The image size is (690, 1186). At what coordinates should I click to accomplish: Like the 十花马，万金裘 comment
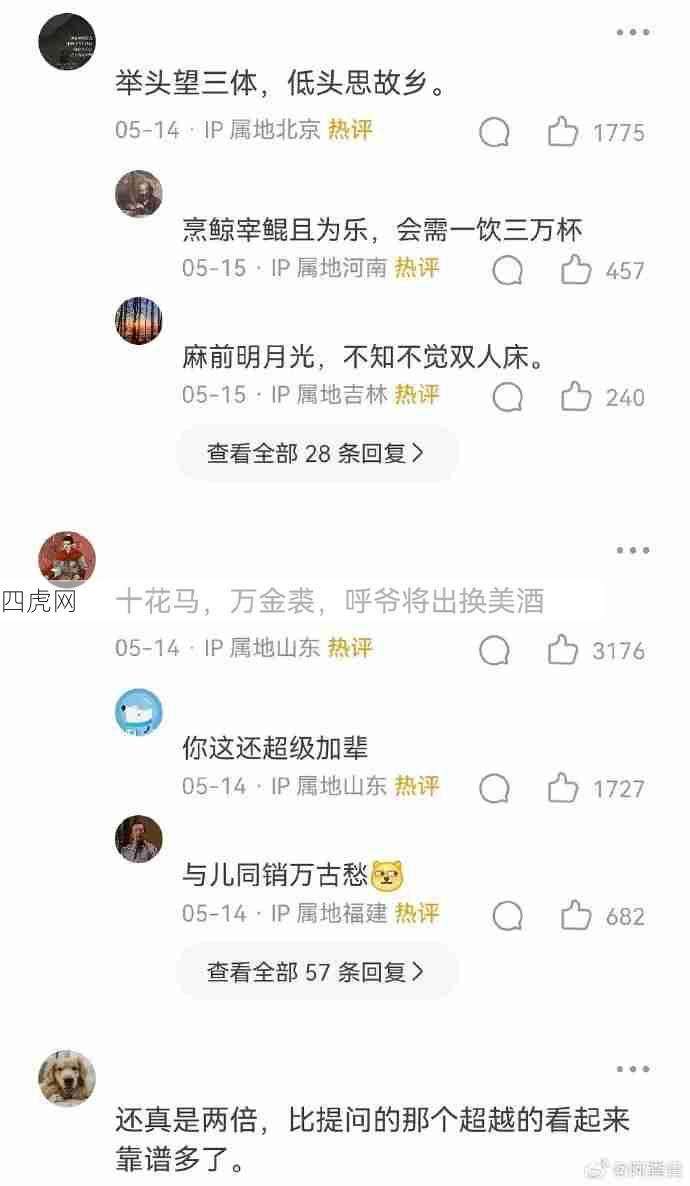(x=563, y=650)
